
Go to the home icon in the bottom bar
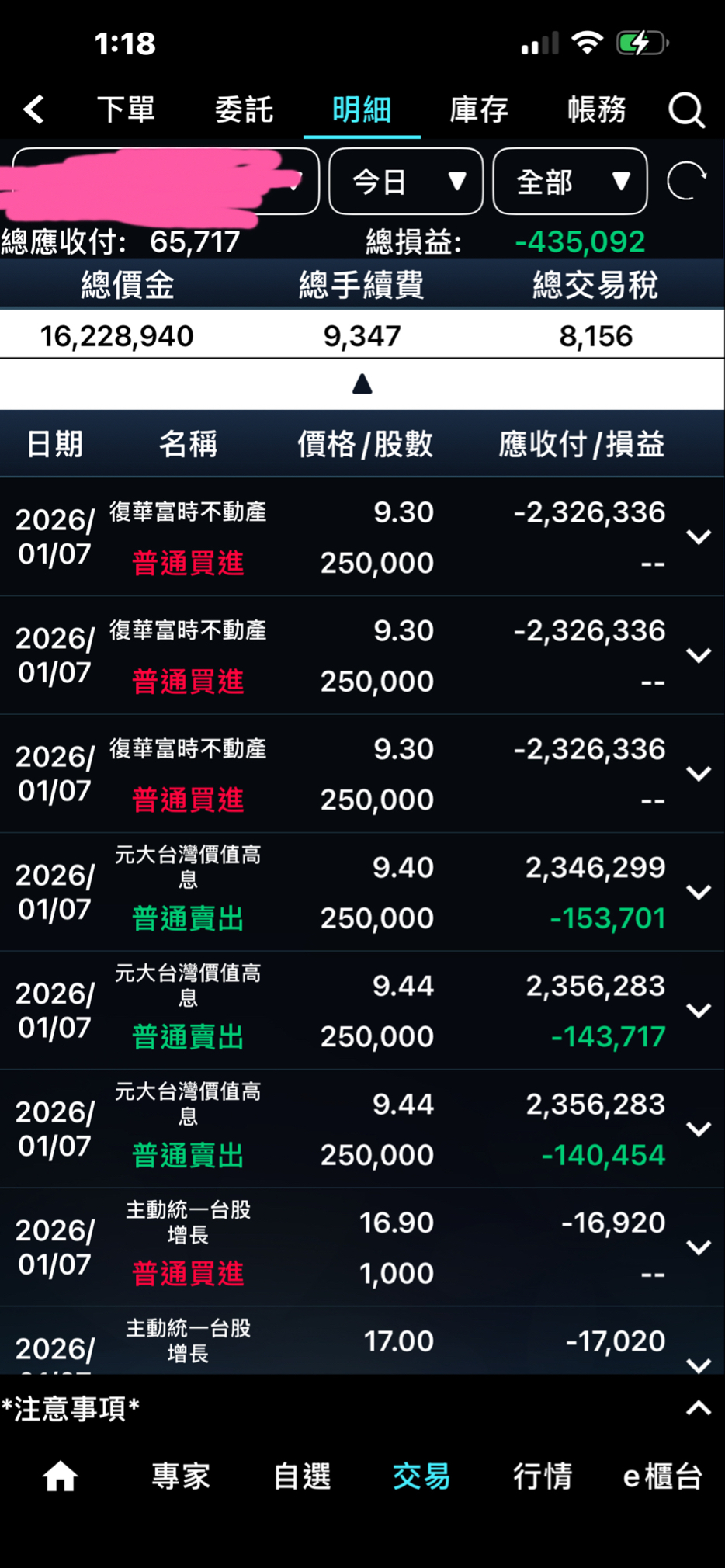pyautogui.click(x=60, y=1476)
